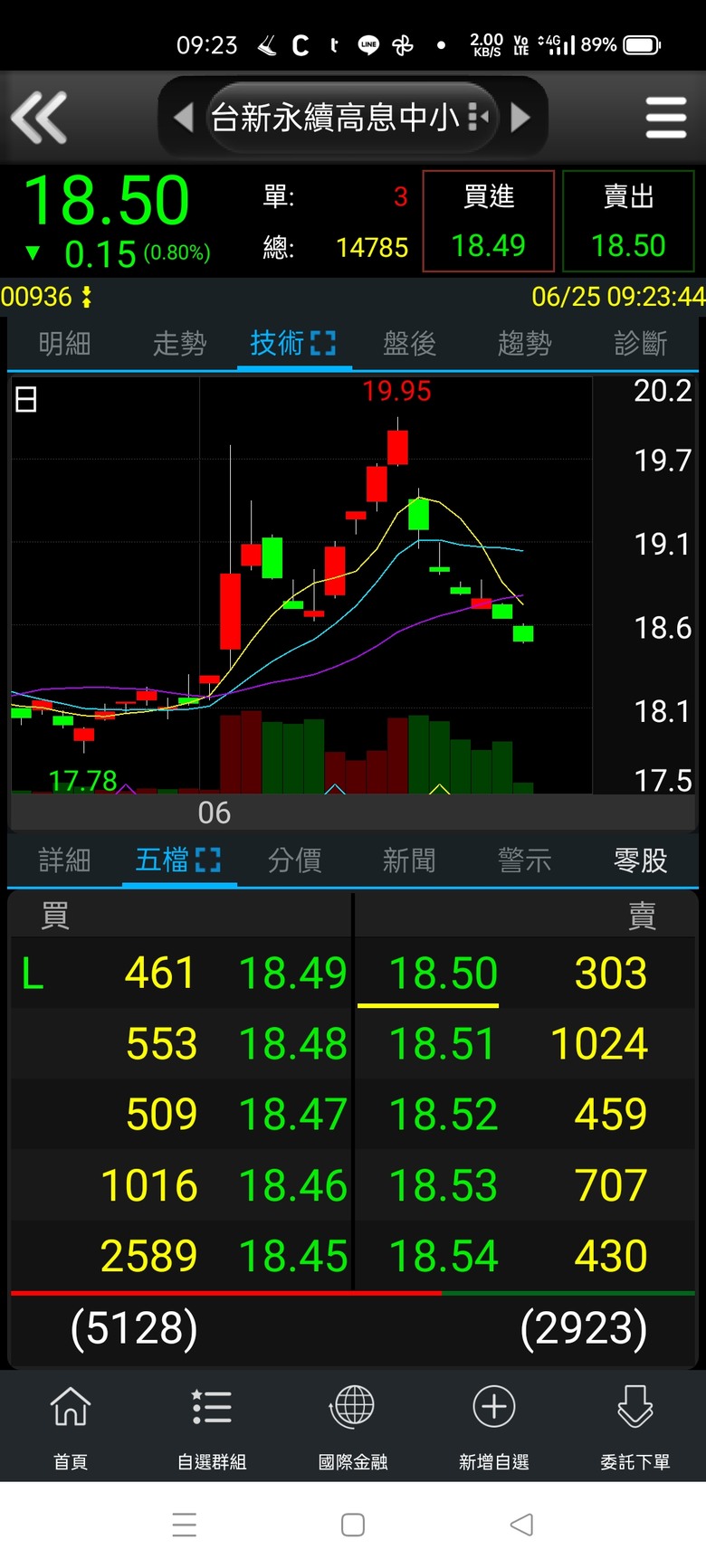
Task: Switch to the 明細 tab
Action: click(64, 344)
